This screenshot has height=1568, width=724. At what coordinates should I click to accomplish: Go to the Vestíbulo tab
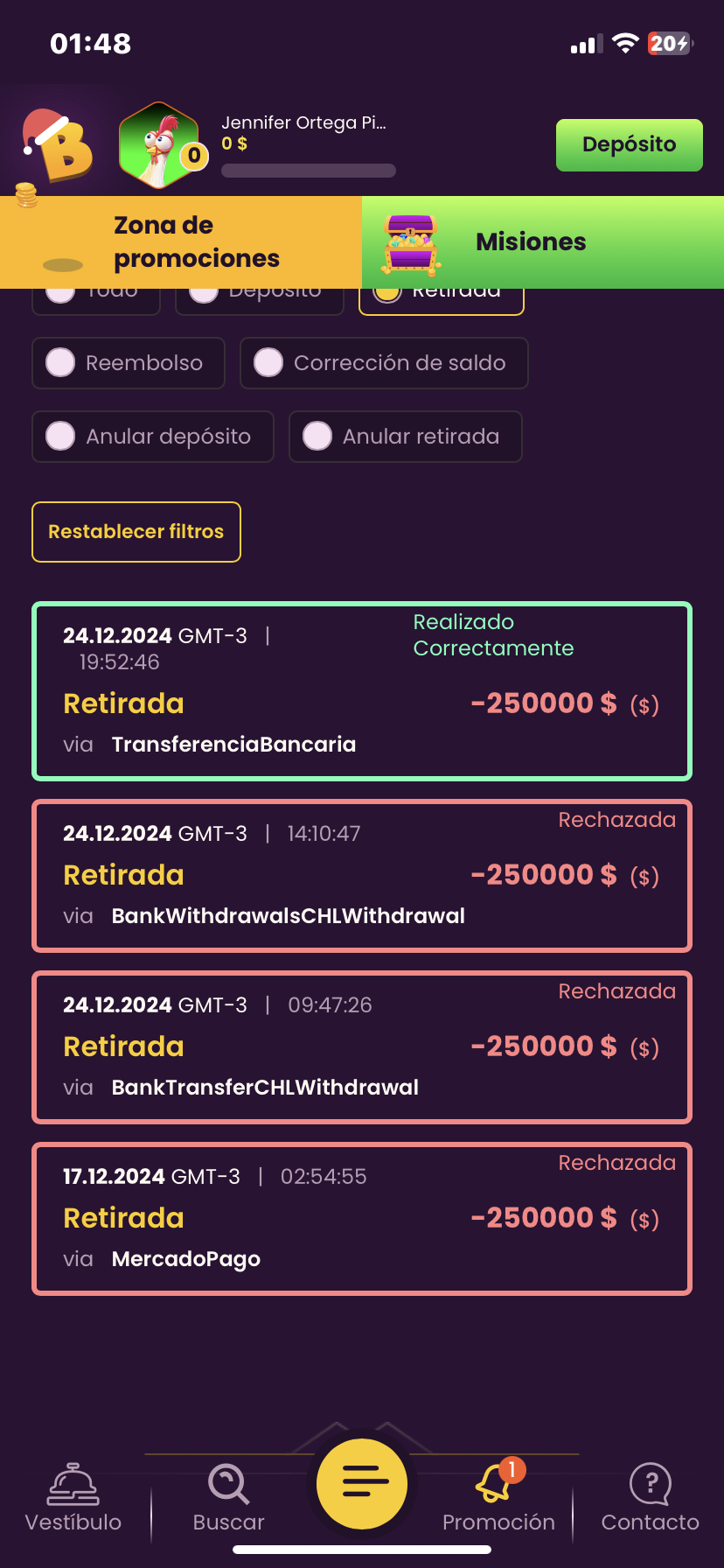point(73,1499)
